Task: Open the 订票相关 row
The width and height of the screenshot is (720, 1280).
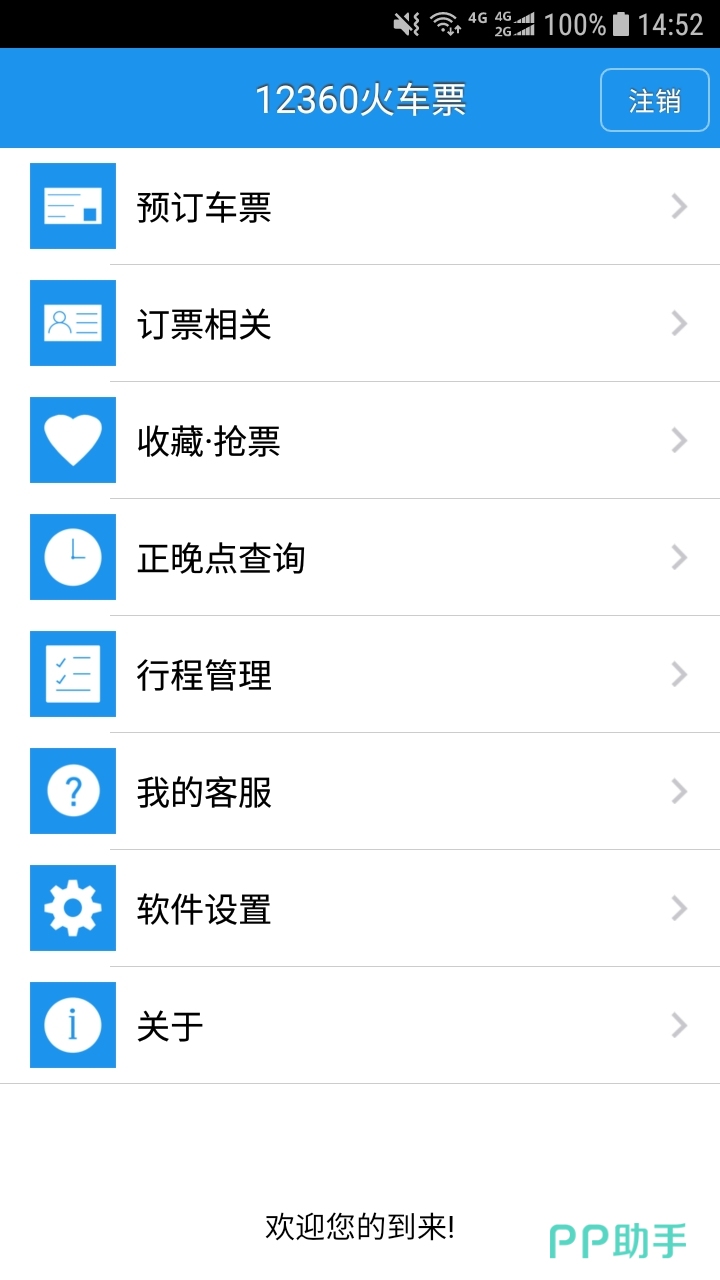Action: [360, 324]
